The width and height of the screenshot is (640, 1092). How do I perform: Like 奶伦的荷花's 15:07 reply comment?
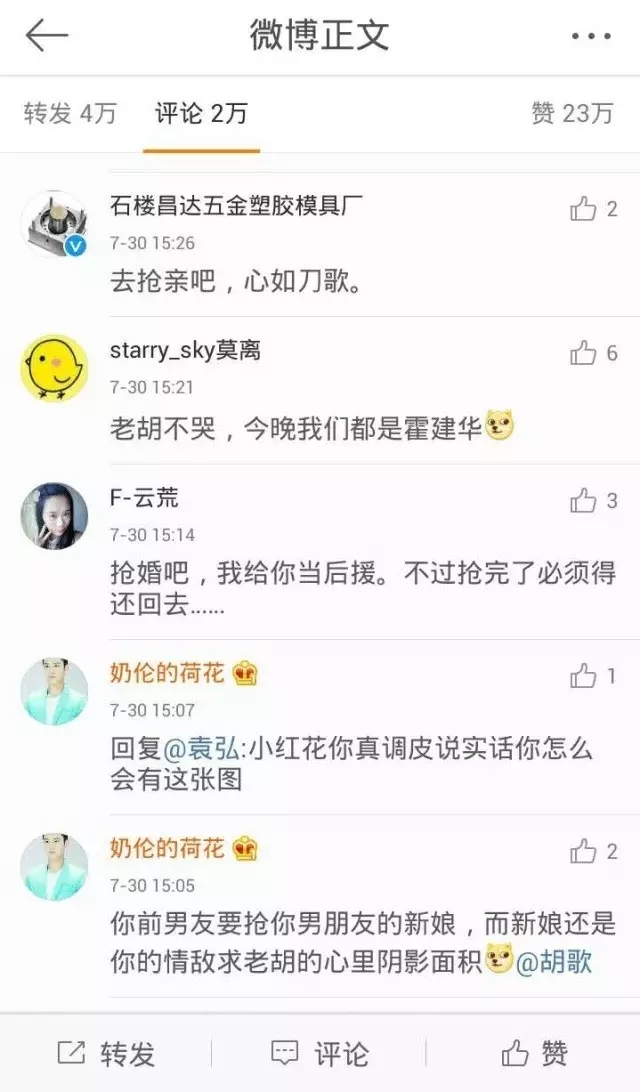point(584,676)
